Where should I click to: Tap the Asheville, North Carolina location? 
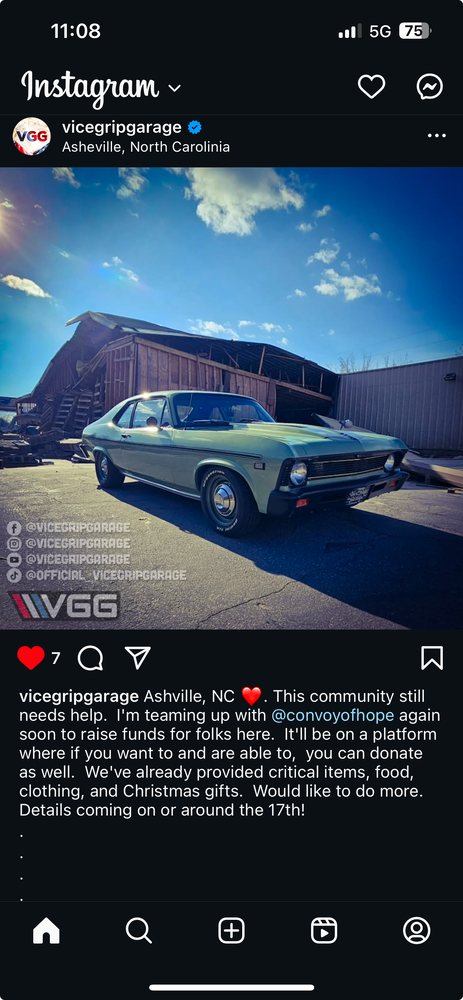(146, 147)
